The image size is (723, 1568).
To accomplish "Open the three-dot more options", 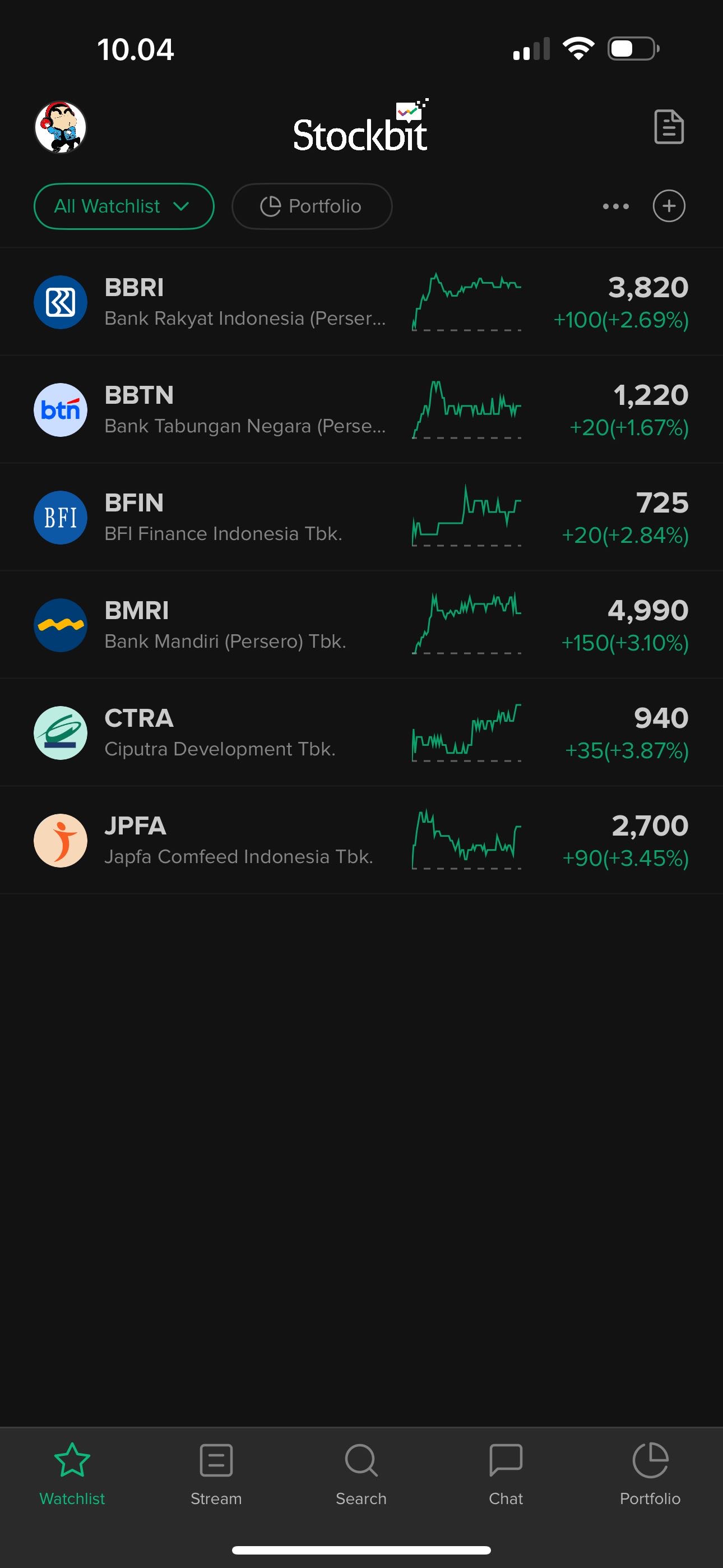I will (x=615, y=206).
